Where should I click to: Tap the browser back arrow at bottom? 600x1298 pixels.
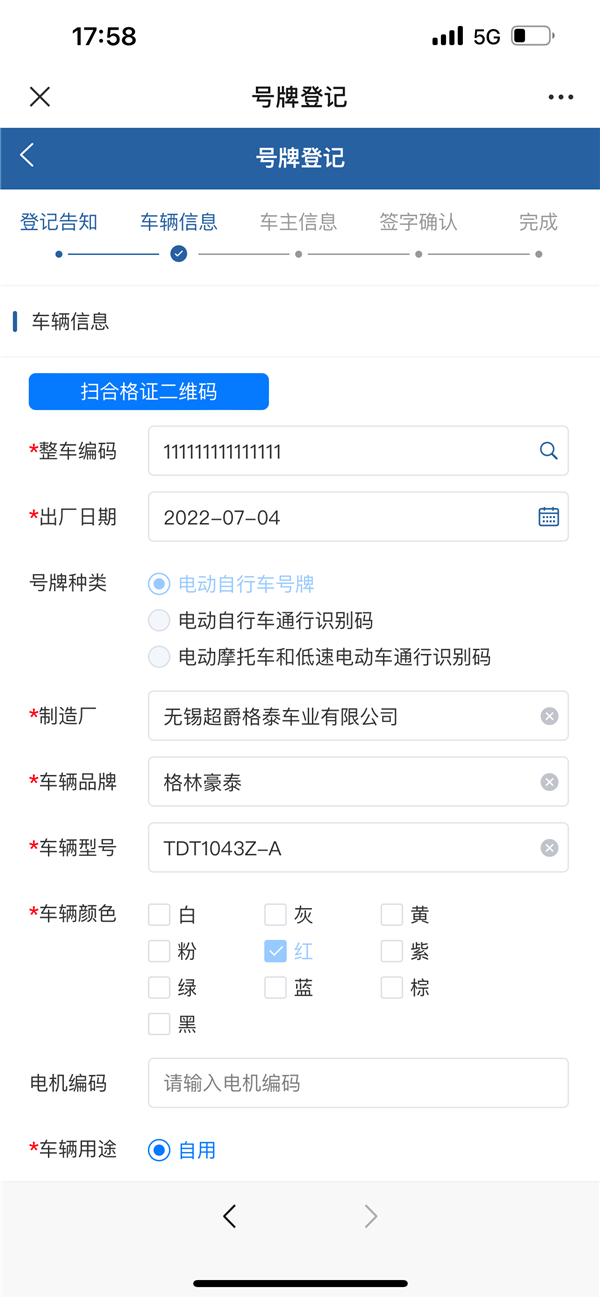(230, 1216)
